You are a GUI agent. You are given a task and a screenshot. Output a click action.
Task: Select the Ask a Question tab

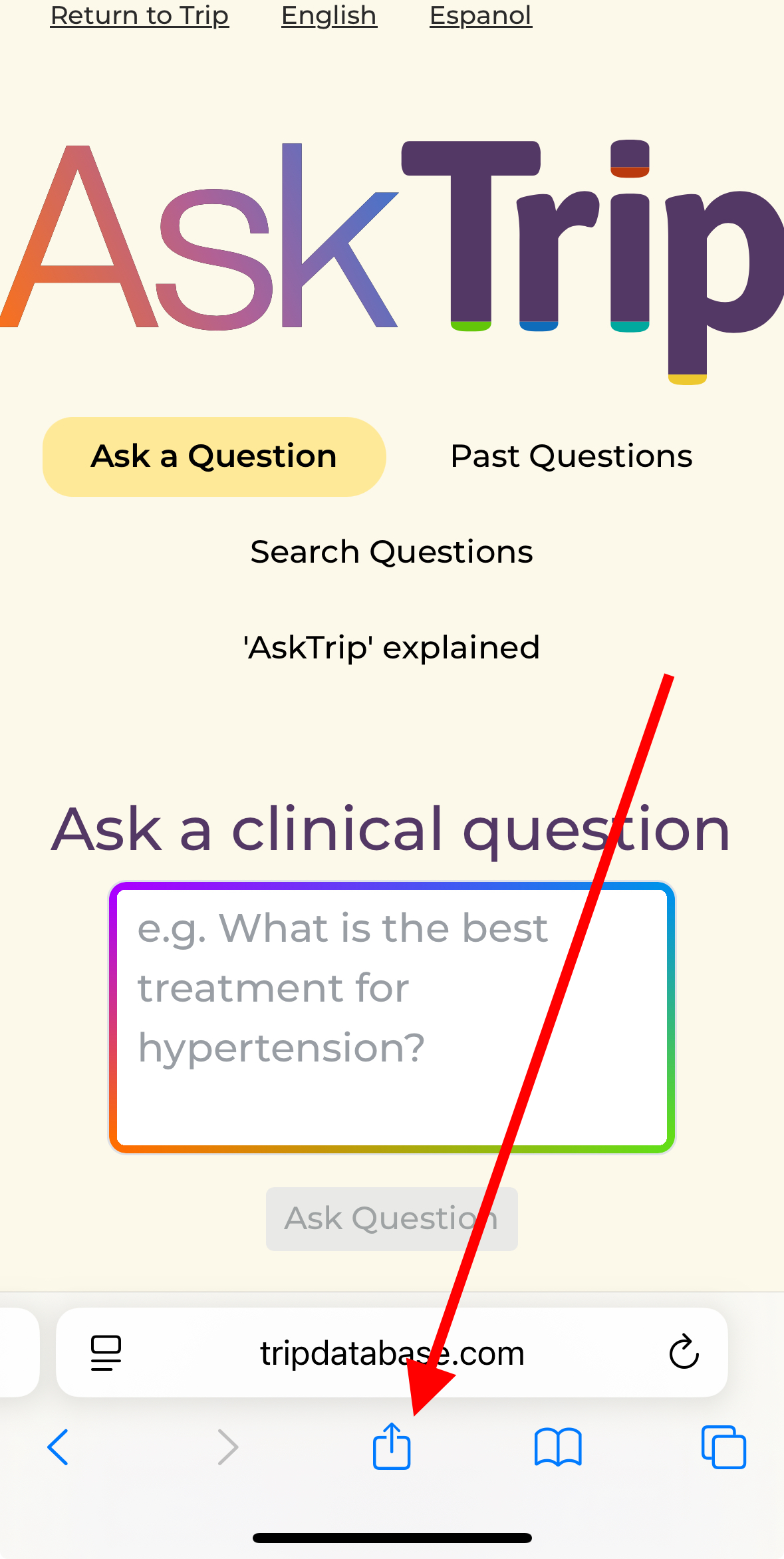tap(214, 456)
